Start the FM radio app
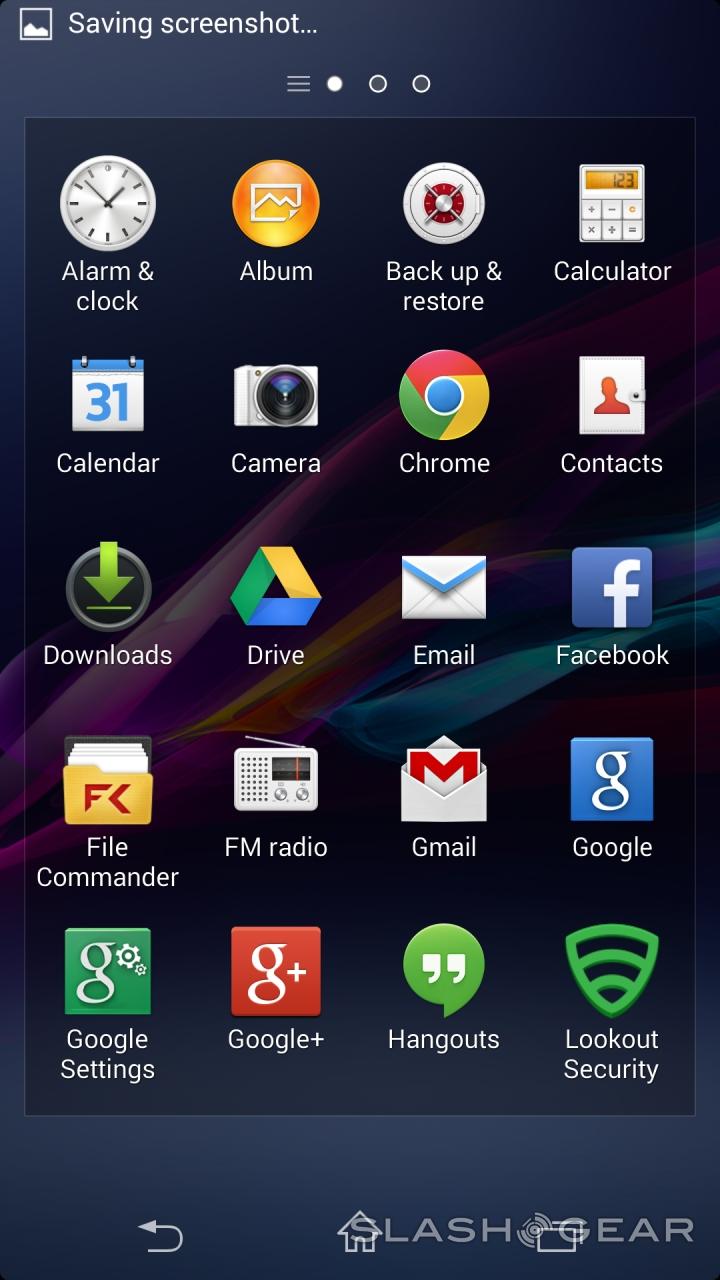The image size is (720, 1280). [x=276, y=779]
